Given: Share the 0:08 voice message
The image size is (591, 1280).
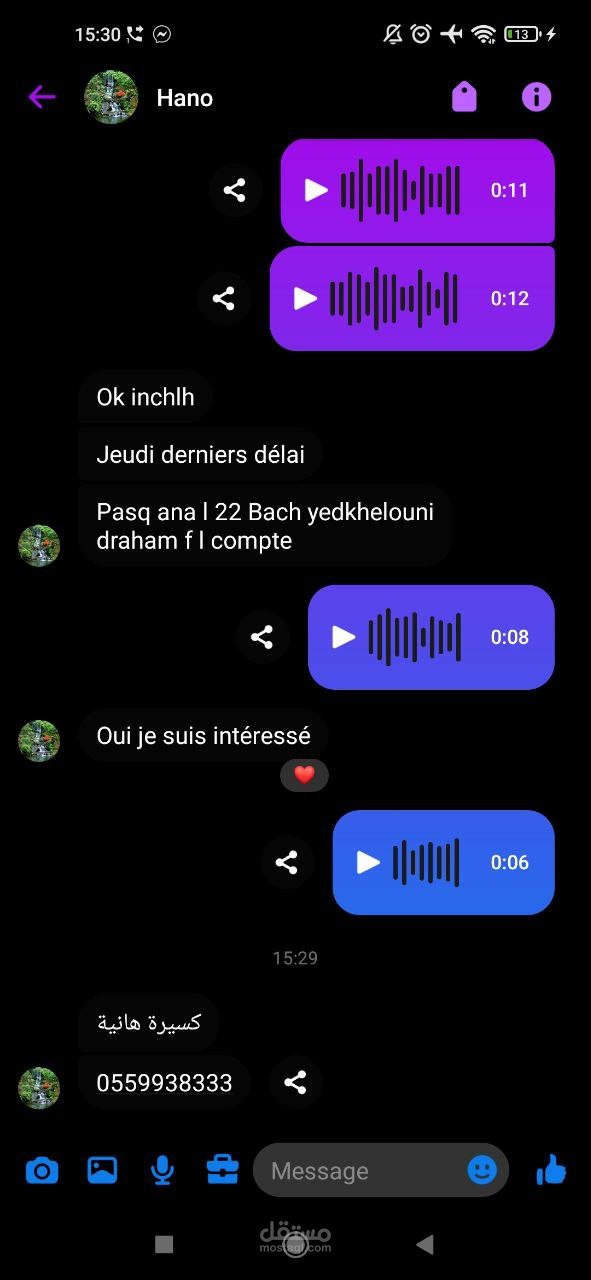Looking at the screenshot, I should 262,637.
